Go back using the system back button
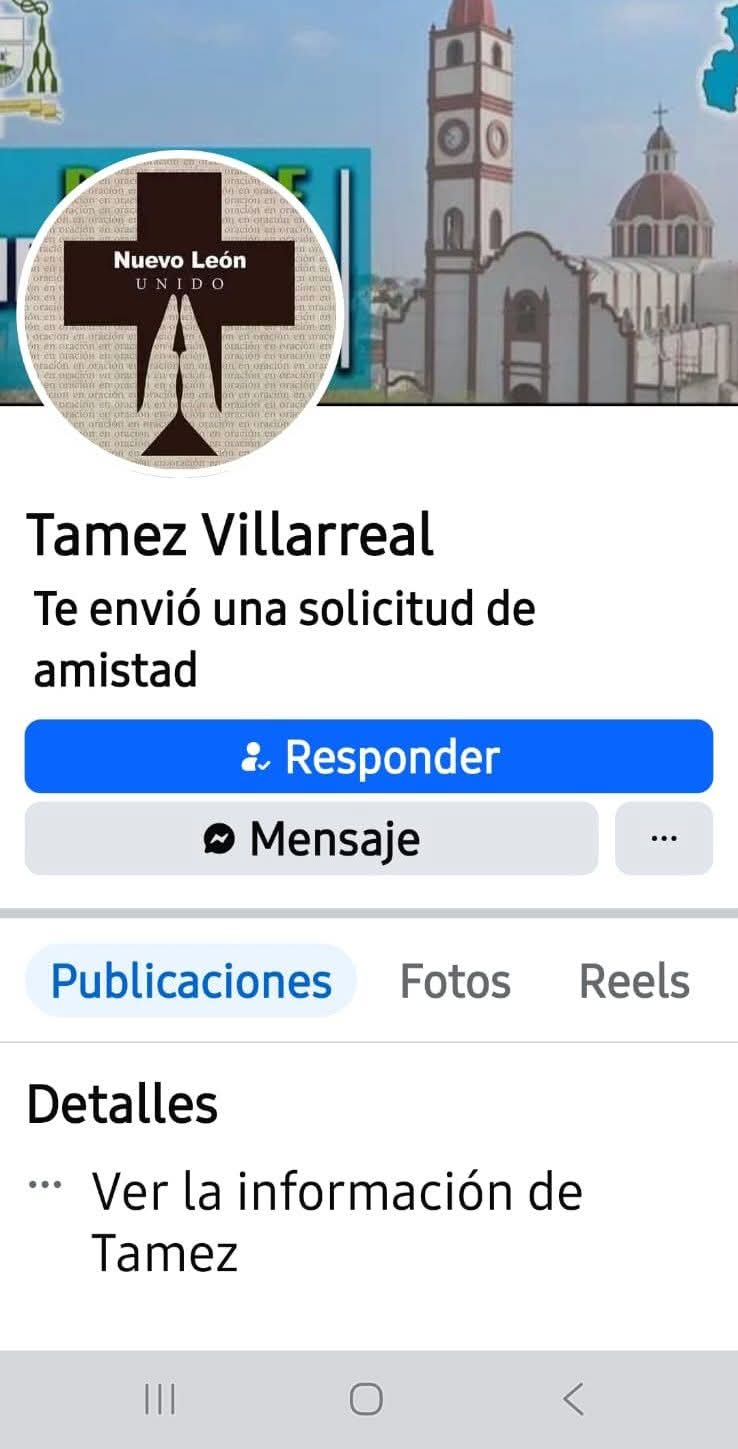The image size is (738, 1449). [573, 1399]
